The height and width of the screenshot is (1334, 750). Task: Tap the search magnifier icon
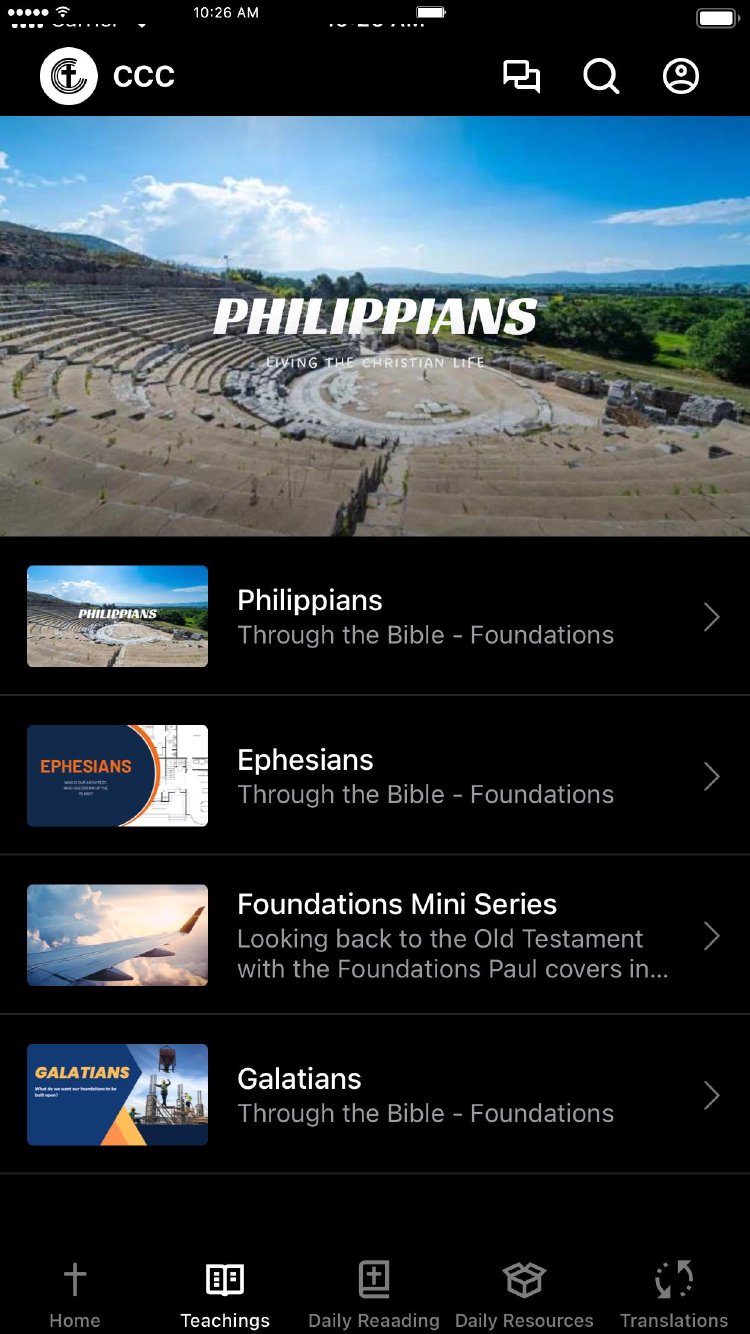coord(601,77)
